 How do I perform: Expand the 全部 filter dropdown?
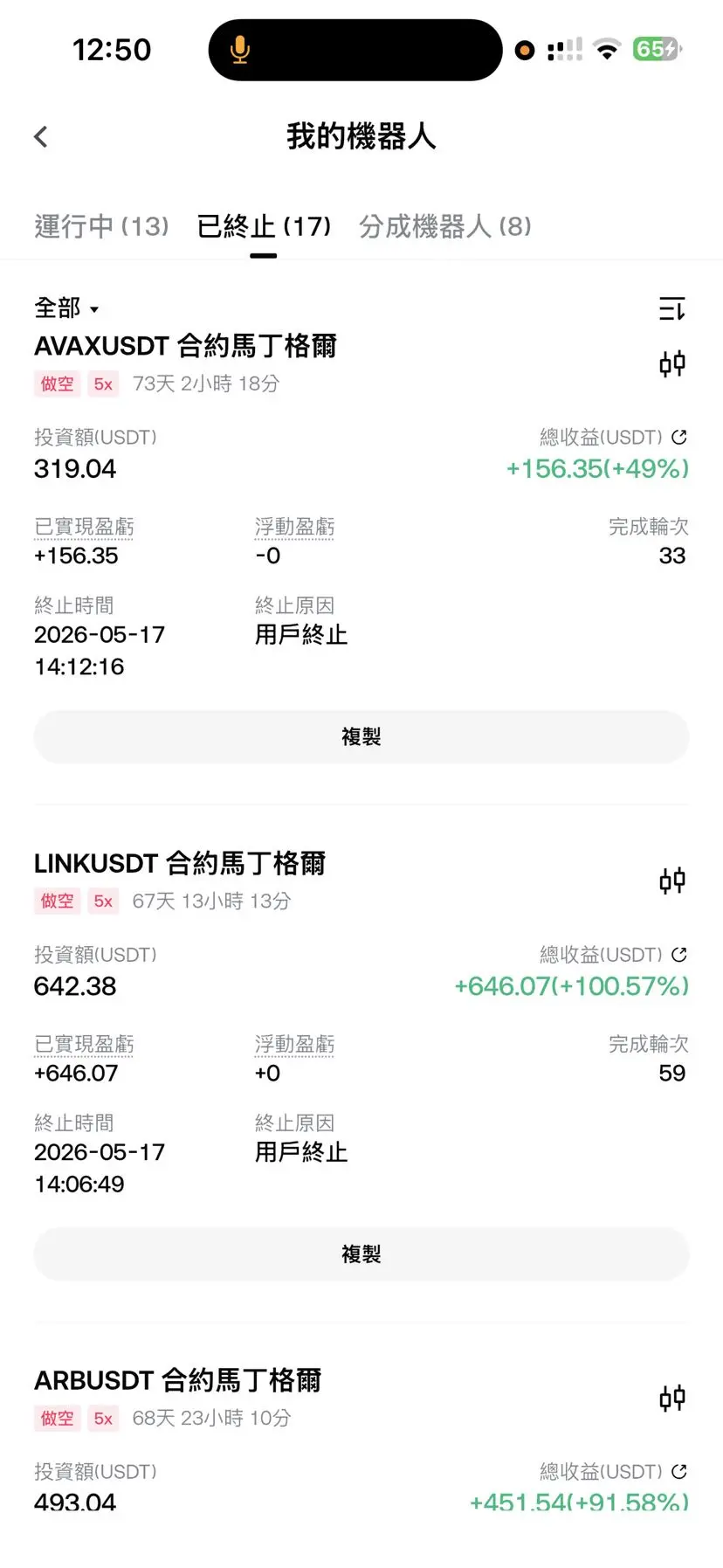tap(66, 308)
